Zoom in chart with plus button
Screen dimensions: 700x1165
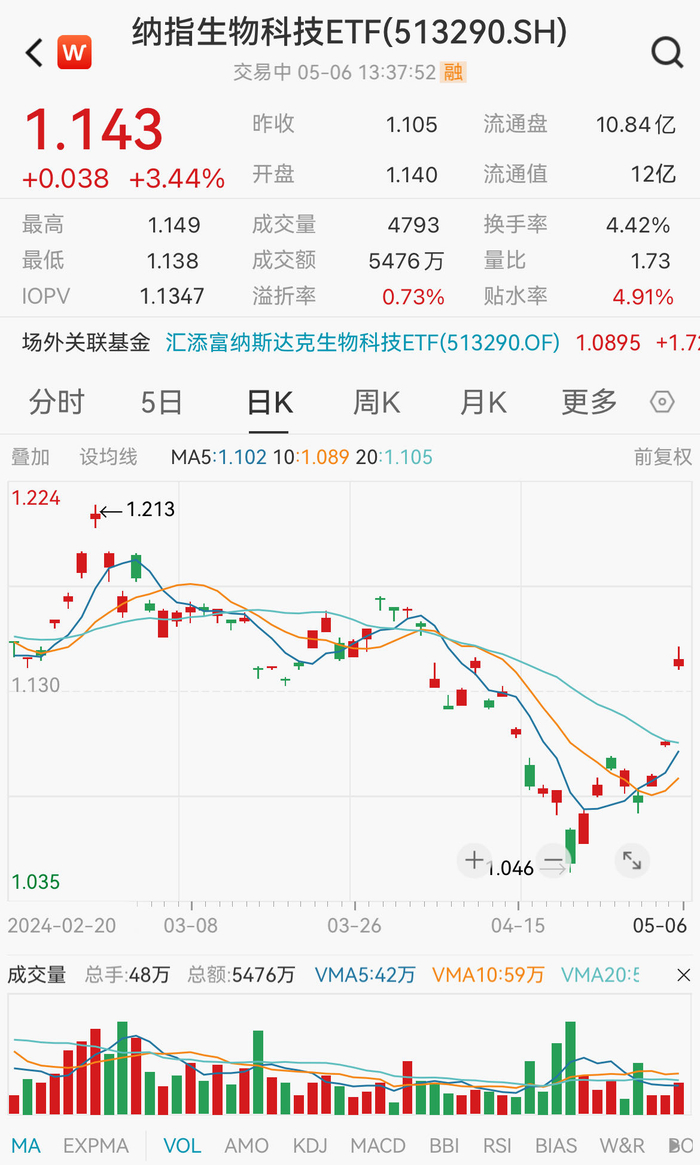[474, 860]
